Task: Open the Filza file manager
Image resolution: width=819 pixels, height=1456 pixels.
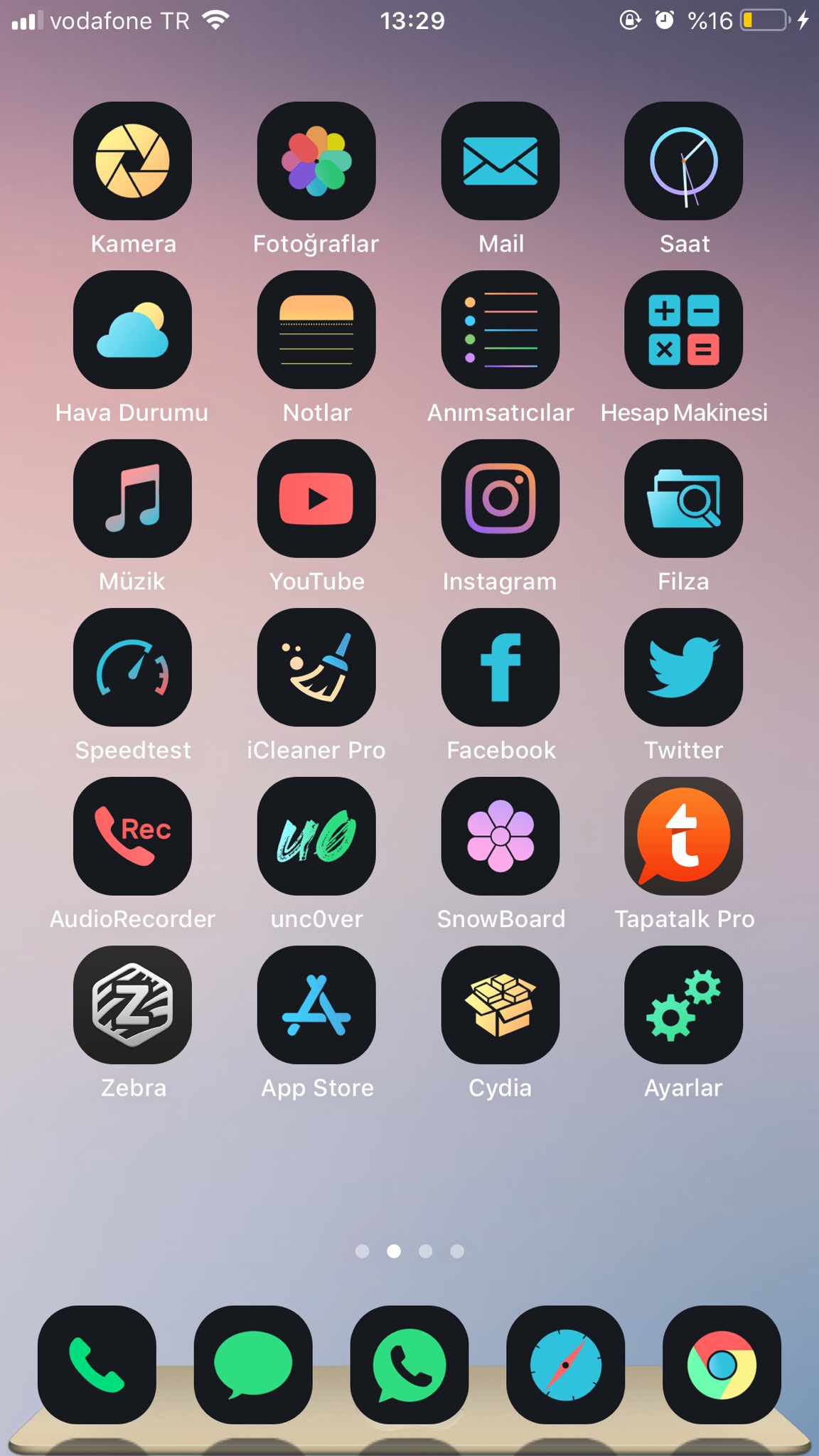Action: coord(683,498)
